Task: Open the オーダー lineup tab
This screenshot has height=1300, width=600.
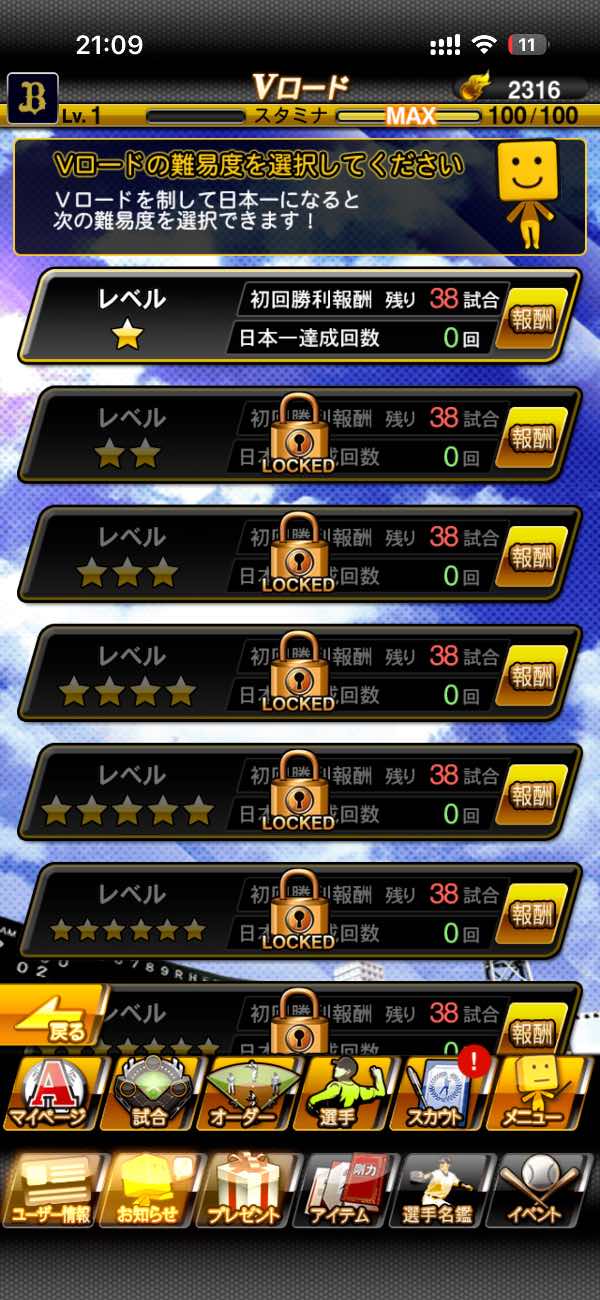Action: point(249,1093)
